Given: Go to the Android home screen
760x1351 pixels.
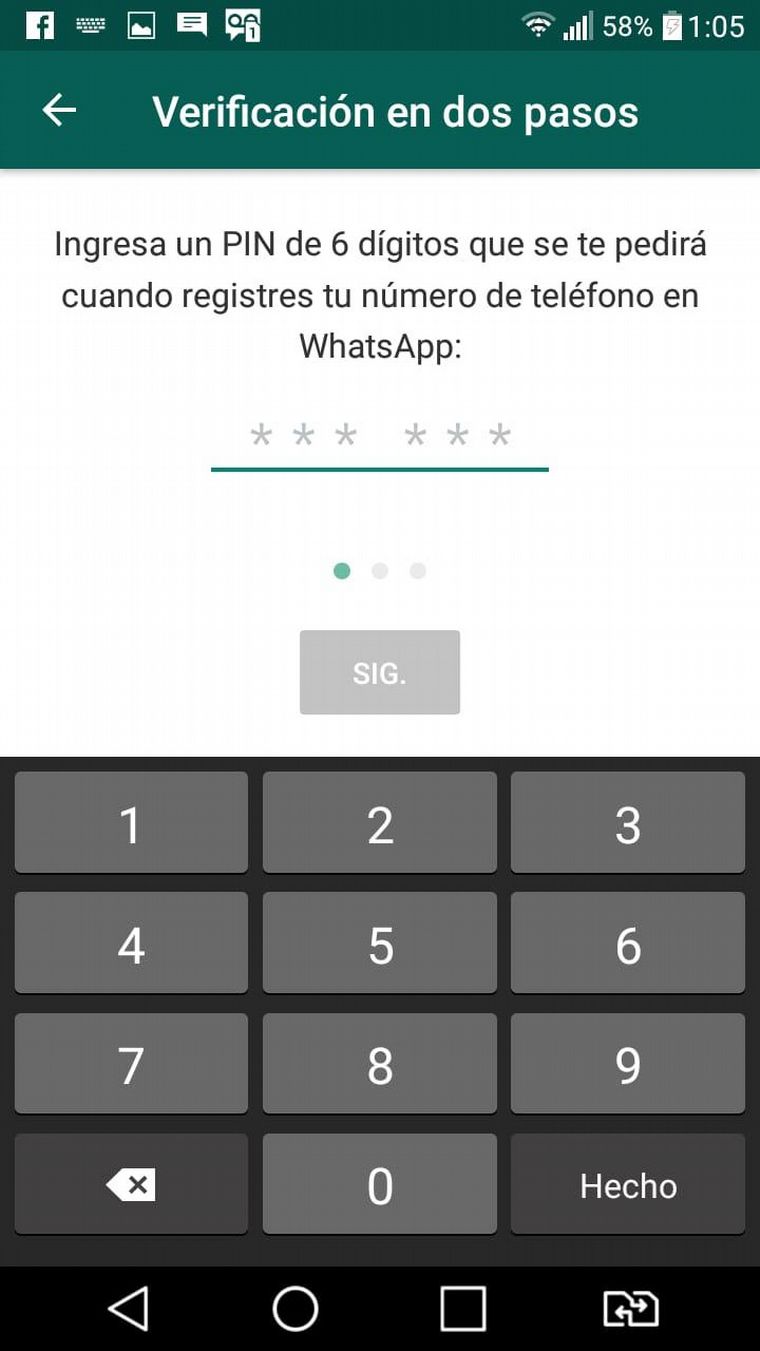Looking at the screenshot, I should (x=295, y=1308).
